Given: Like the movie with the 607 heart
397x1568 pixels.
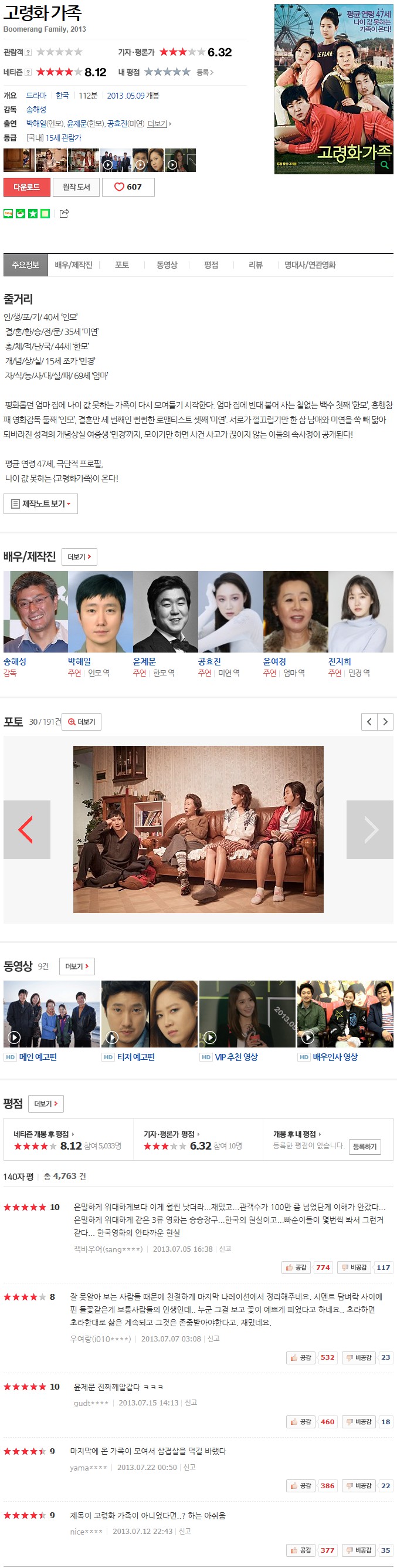Looking at the screenshot, I should tap(128, 187).
